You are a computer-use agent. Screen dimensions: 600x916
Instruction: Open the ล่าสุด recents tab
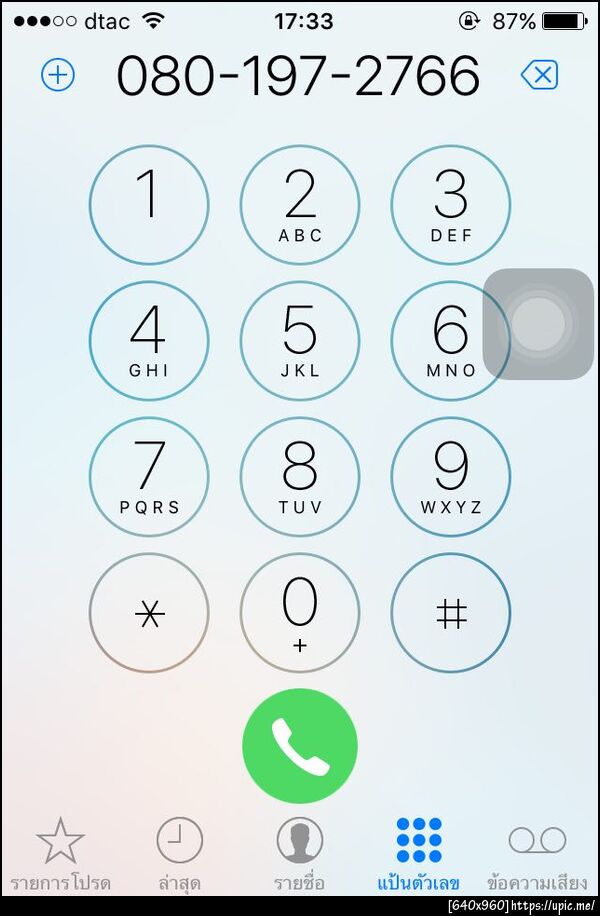(180, 855)
